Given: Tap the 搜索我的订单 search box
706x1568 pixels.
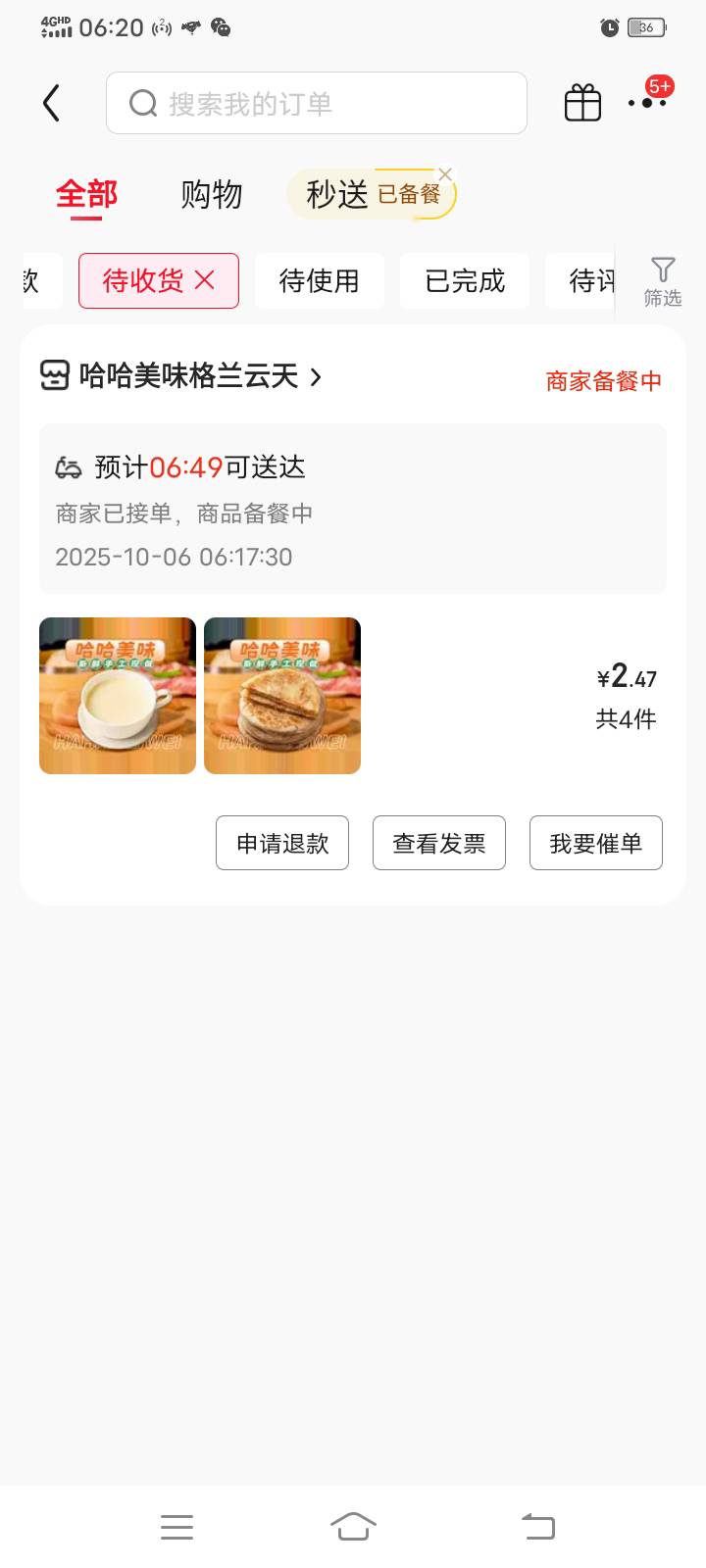Looking at the screenshot, I should pyautogui.click(x=316, y=103).
